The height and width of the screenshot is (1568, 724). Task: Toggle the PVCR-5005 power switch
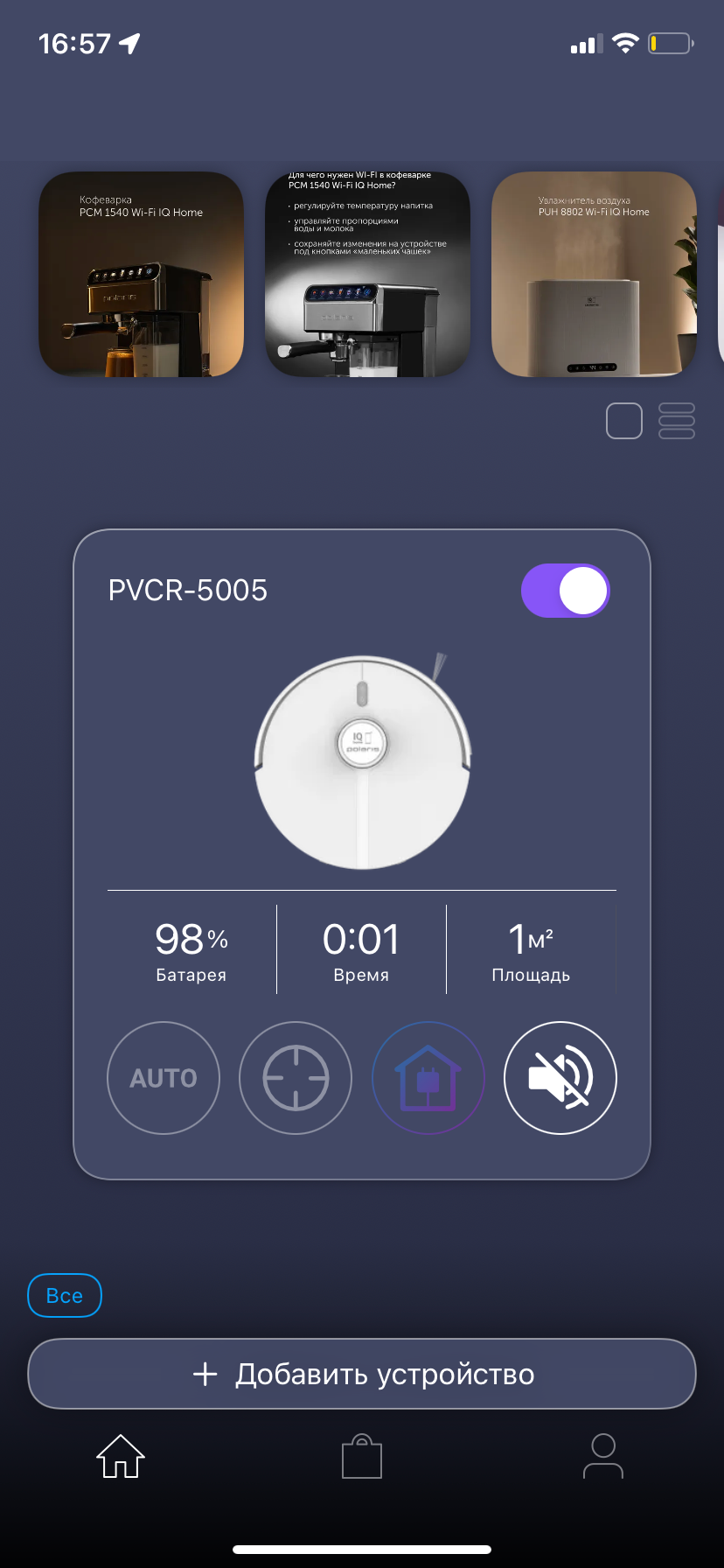(x=565, y=591)
